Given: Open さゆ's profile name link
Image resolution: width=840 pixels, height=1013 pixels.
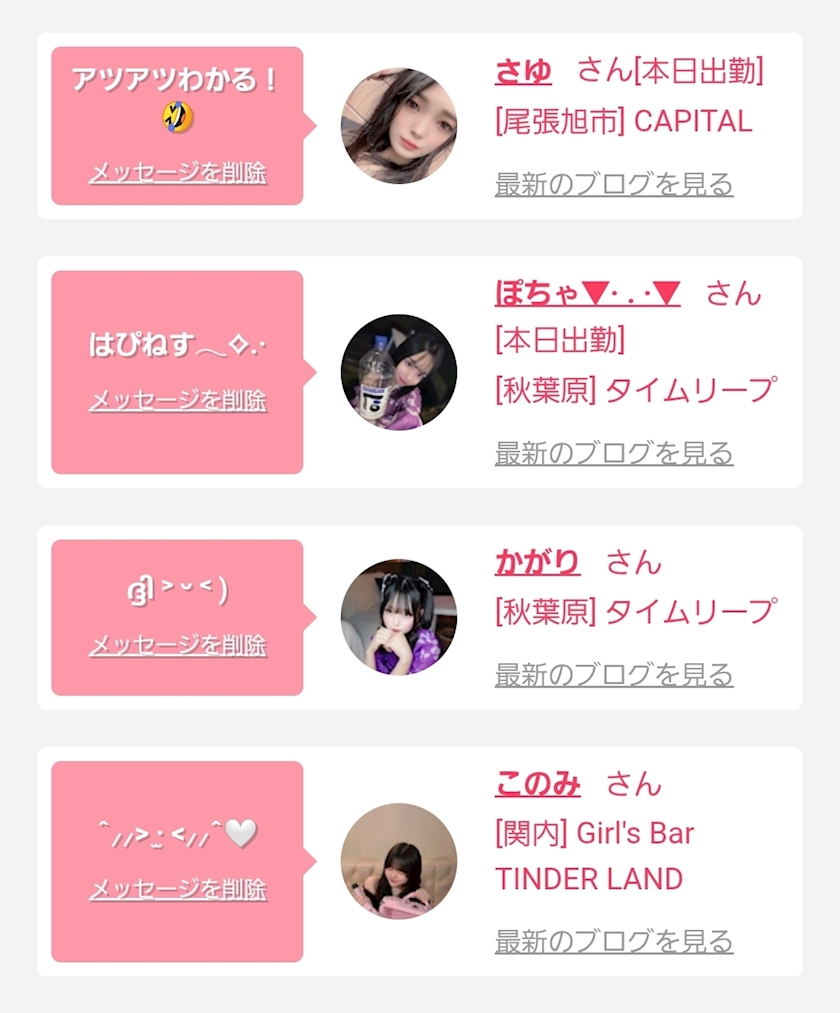Looking at the screenshot, I should tap(523, 71).
